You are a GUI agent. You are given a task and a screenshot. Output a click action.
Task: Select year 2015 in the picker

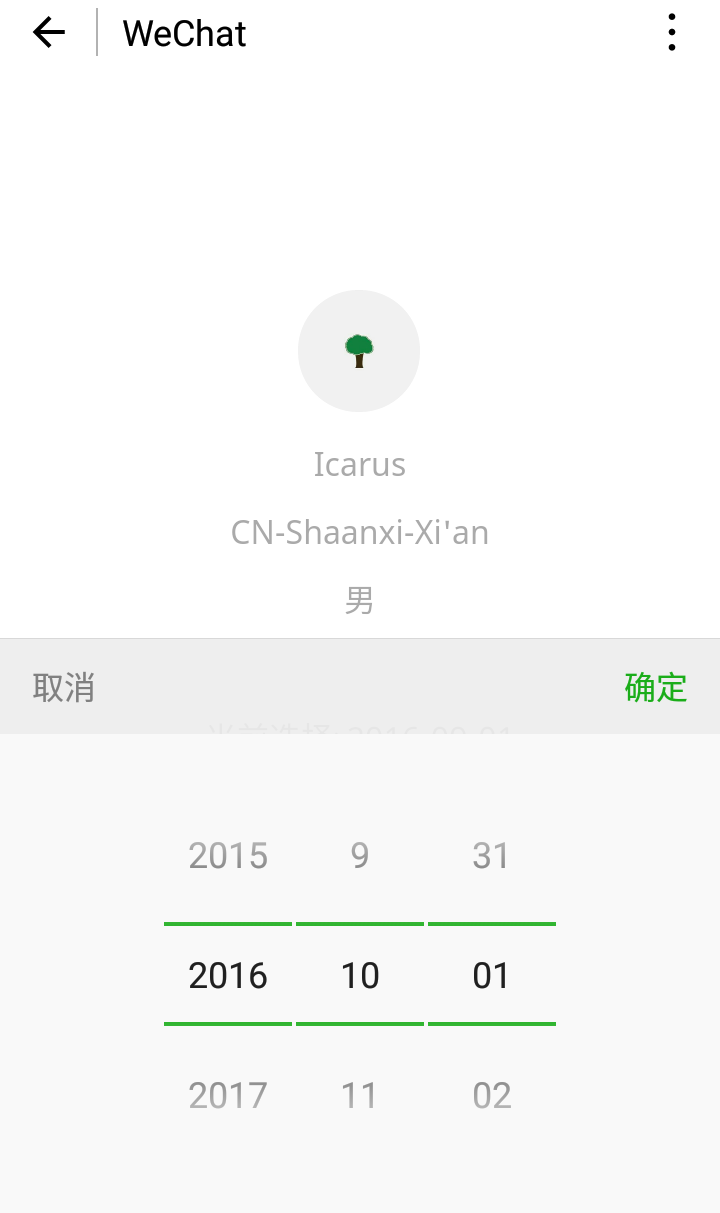pos(228,856)
